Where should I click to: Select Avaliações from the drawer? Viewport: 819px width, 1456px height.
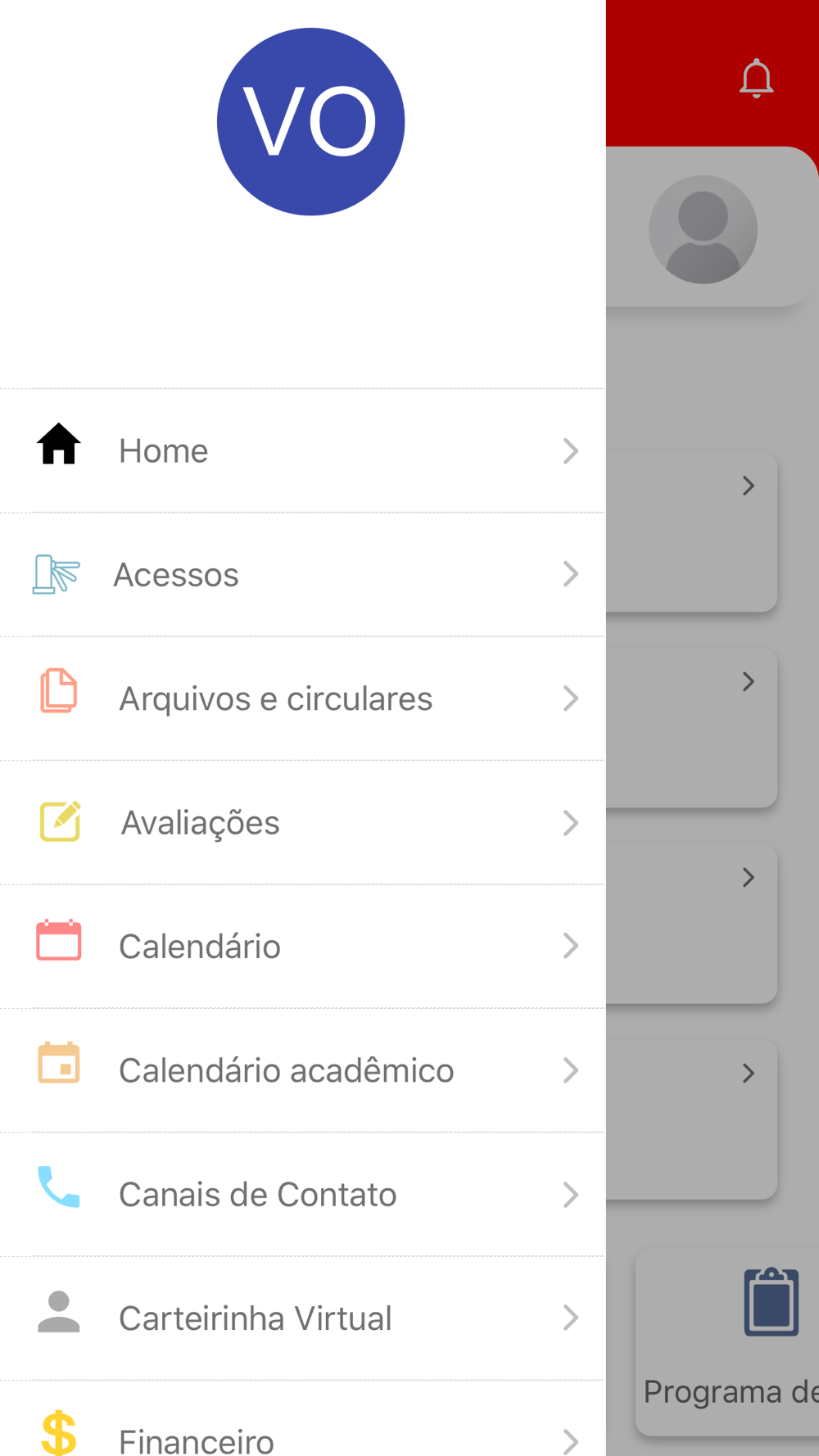pyautogui.click(x=302, y=822)
